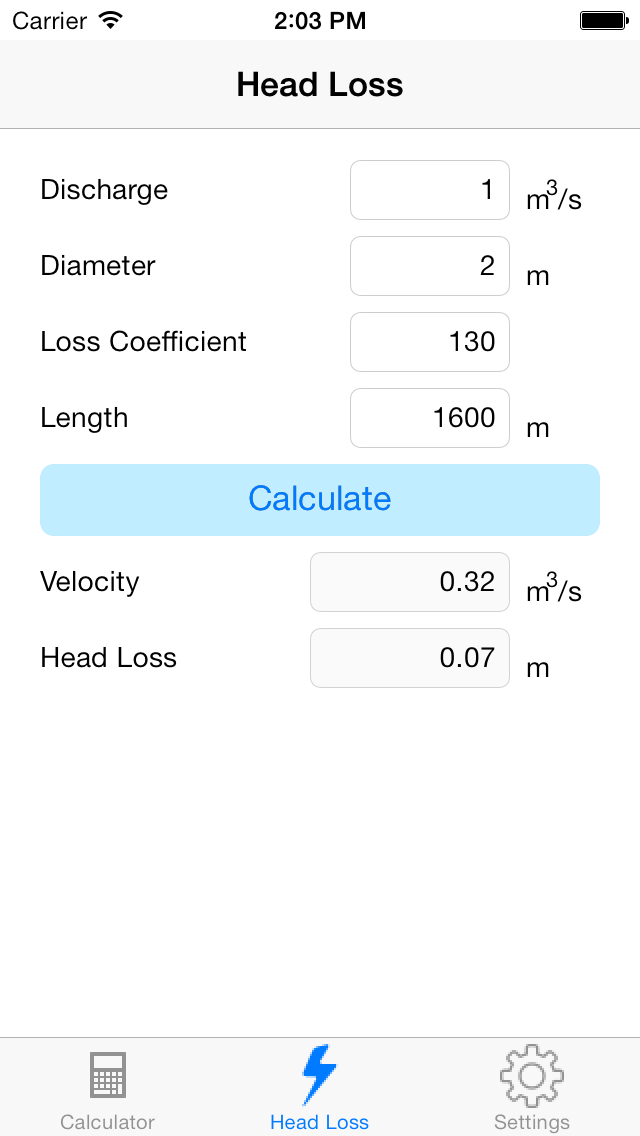The width and height of the screenshot is (640, 1136).
Task: Switch to the Calculator tab
Action: 107,1090
